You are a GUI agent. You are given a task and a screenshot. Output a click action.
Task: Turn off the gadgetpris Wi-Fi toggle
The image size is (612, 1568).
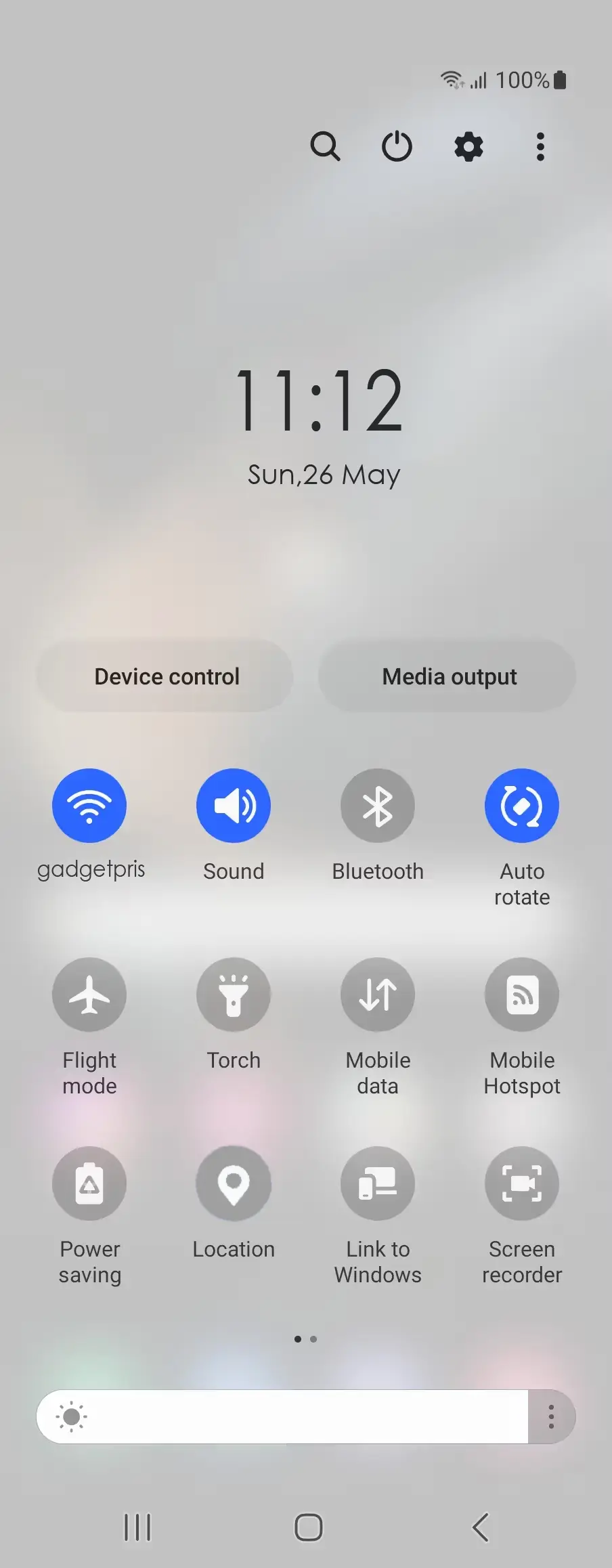coord(89,806)
